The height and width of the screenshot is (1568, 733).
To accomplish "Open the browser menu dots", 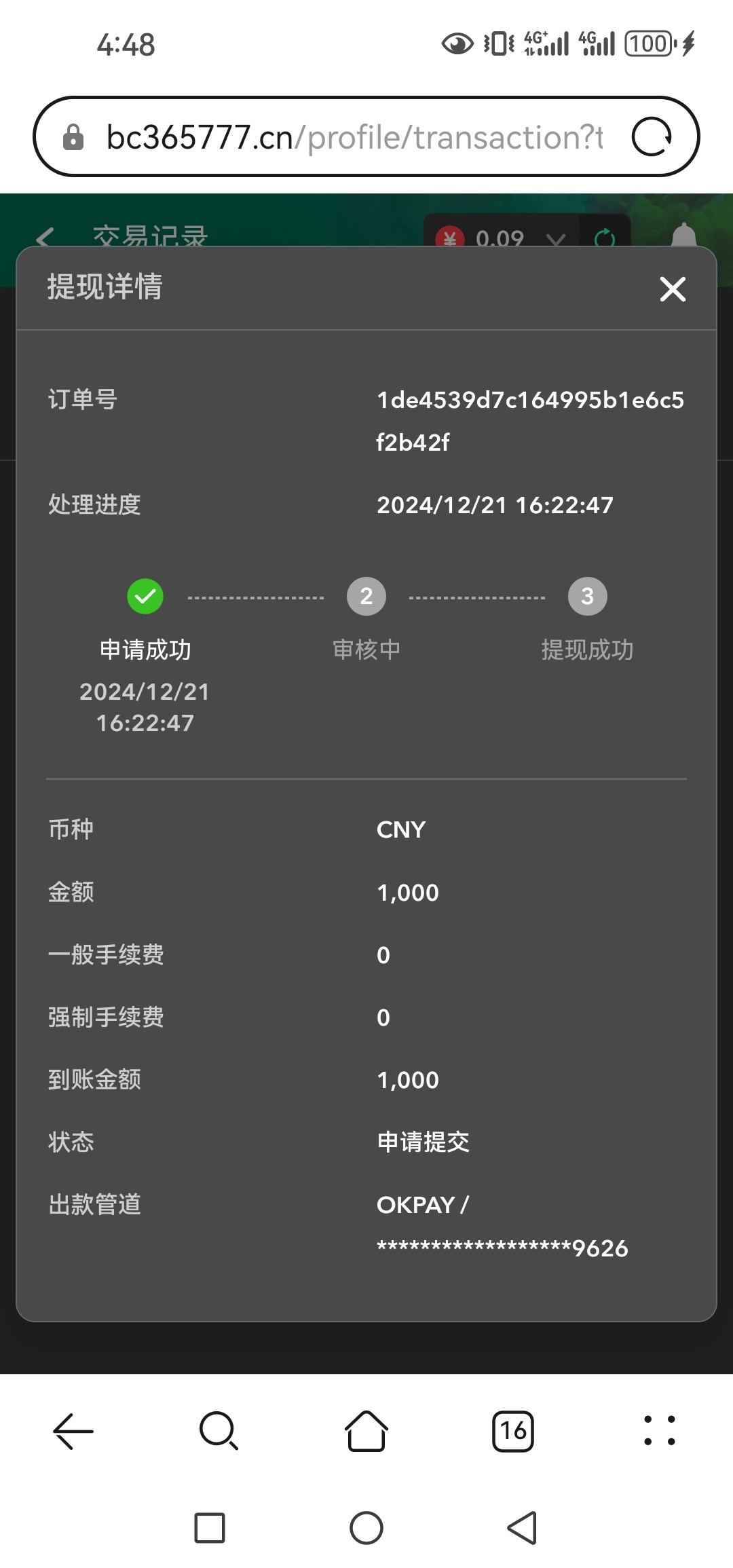I will tap(660, 1431).
